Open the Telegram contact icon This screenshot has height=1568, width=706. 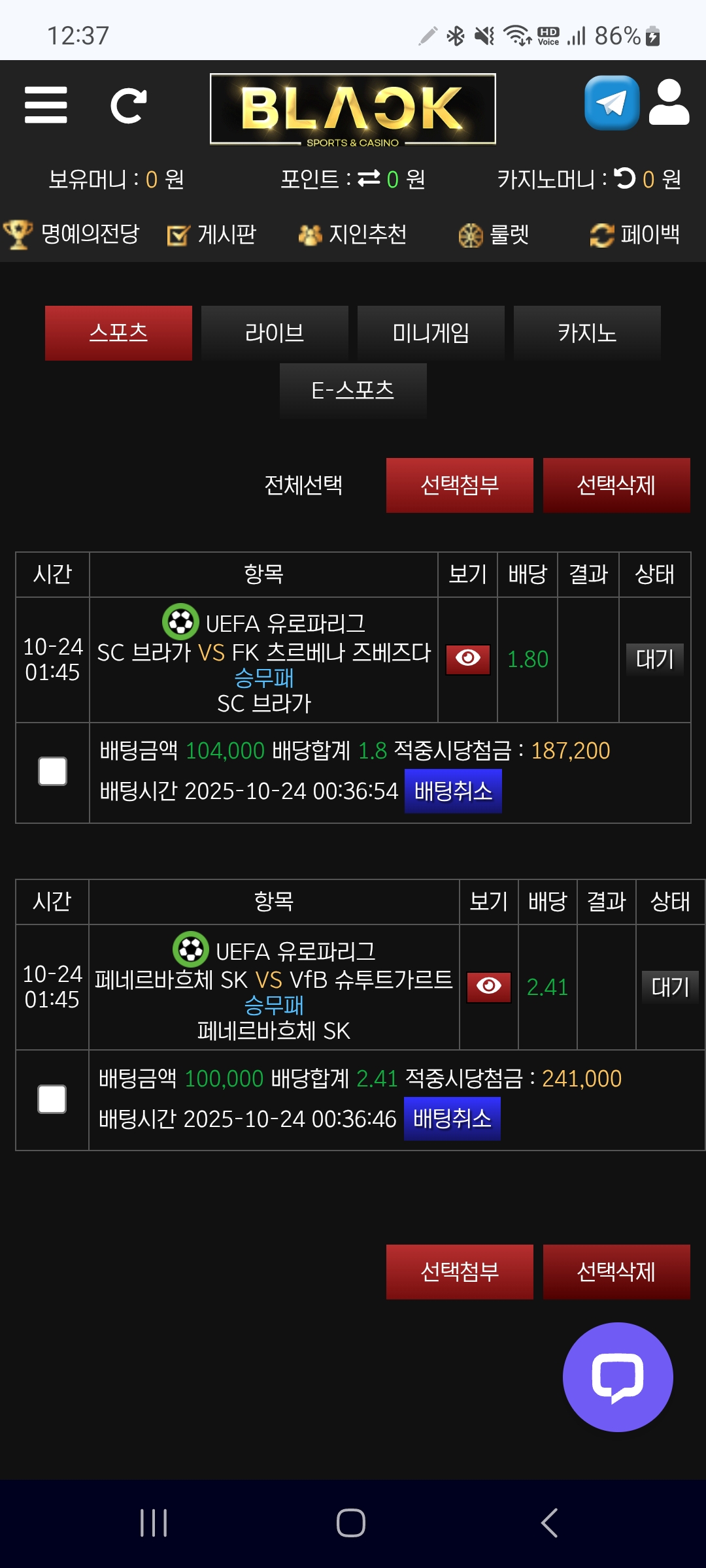pyautogui.click(x=612, y=103)
